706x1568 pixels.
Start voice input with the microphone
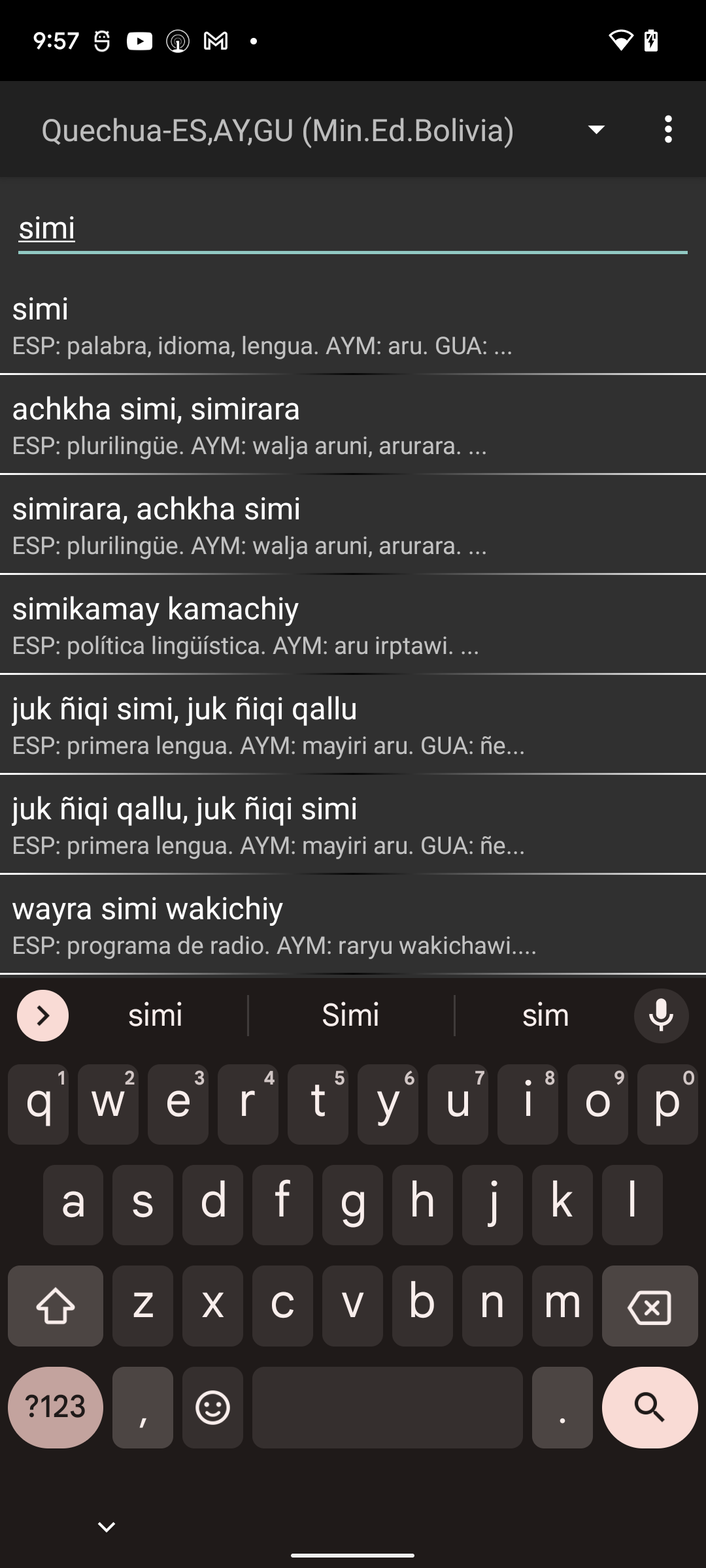tap(661, 1015)
